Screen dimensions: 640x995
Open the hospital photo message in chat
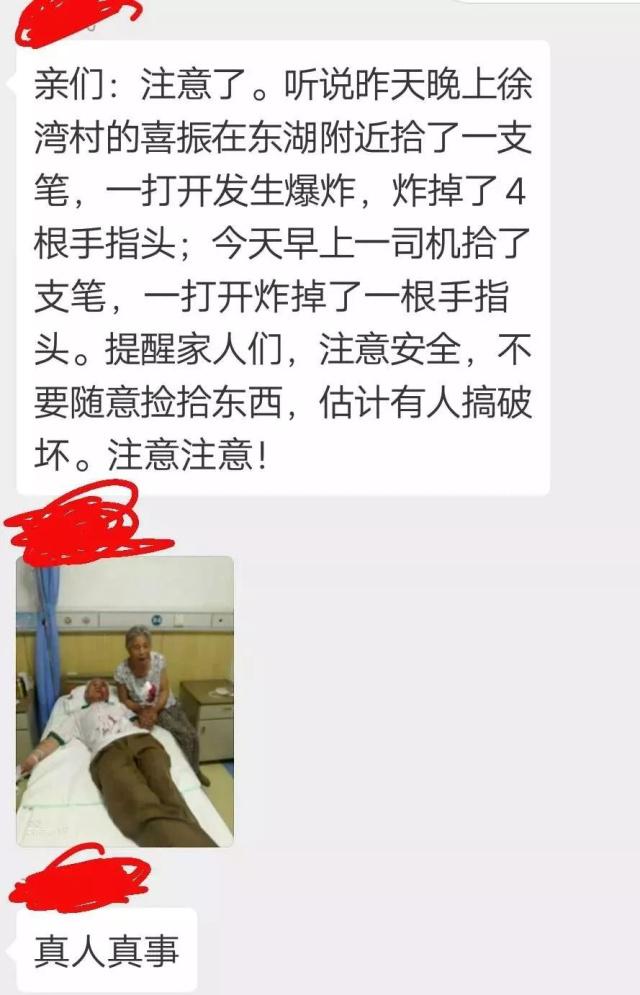click(125, 701)
